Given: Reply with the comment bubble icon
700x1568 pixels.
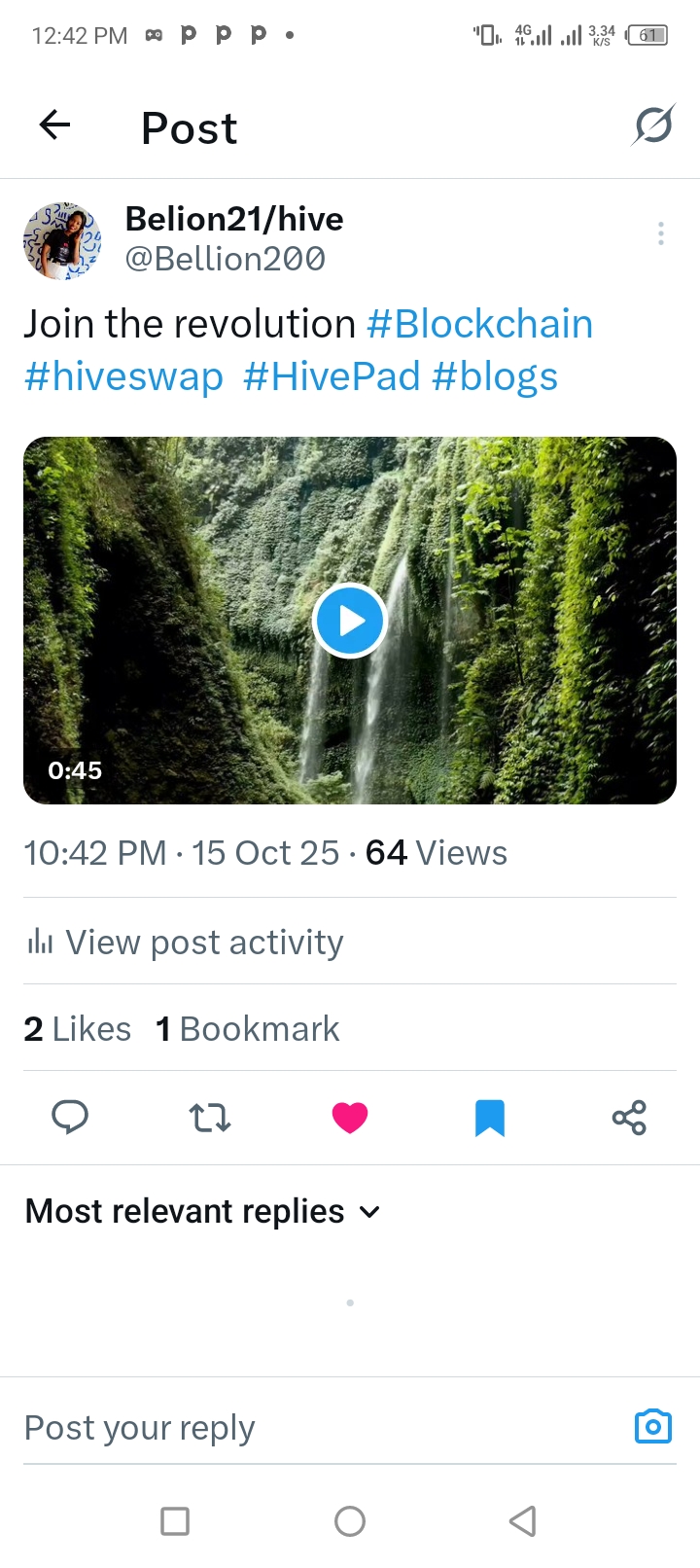Looking at the screenshot, I should click(70, 1118).
